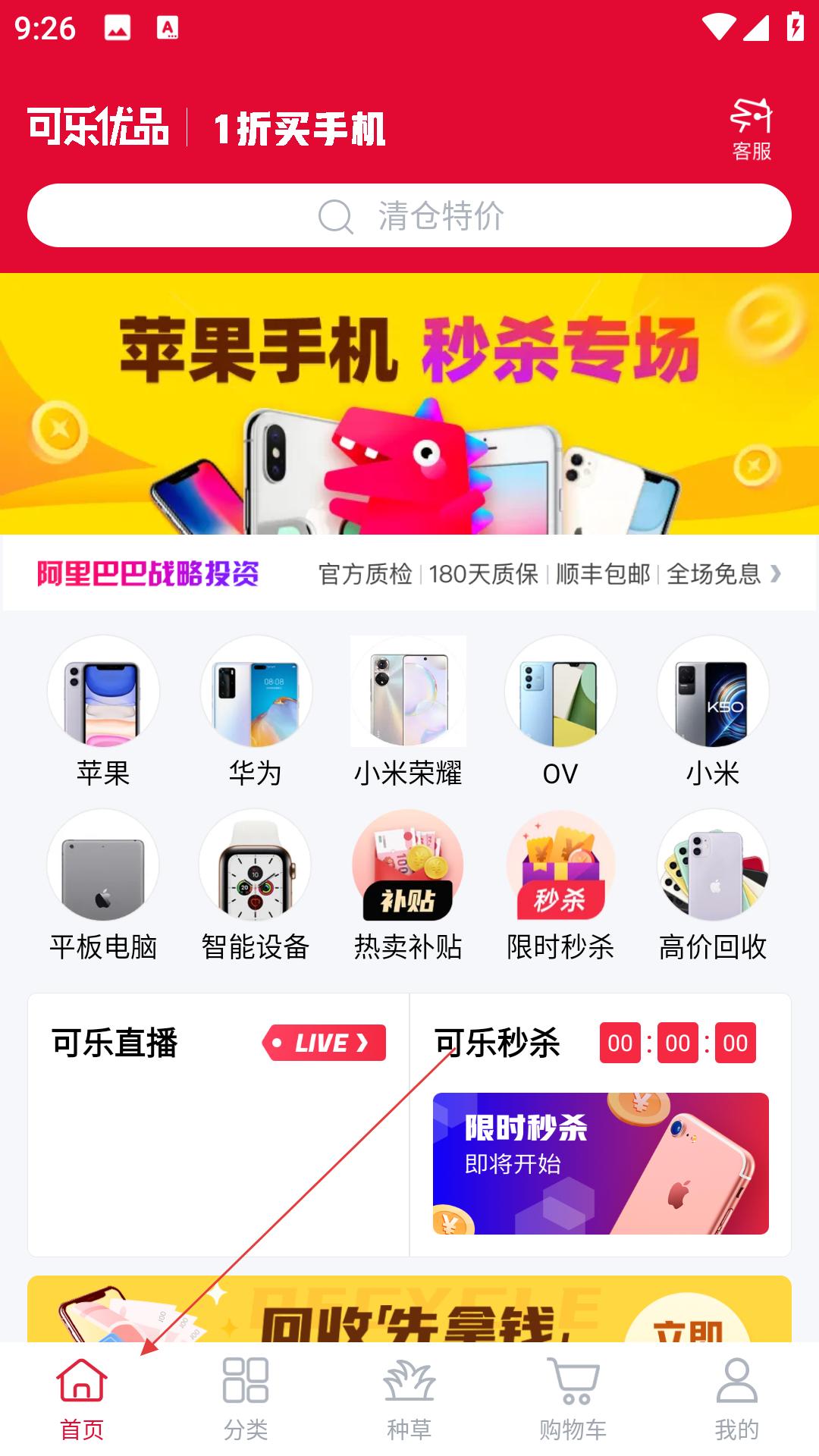Go to the 我的 profile tab
This screenshot has width=819, height=1456.
tap(737, 1399)
